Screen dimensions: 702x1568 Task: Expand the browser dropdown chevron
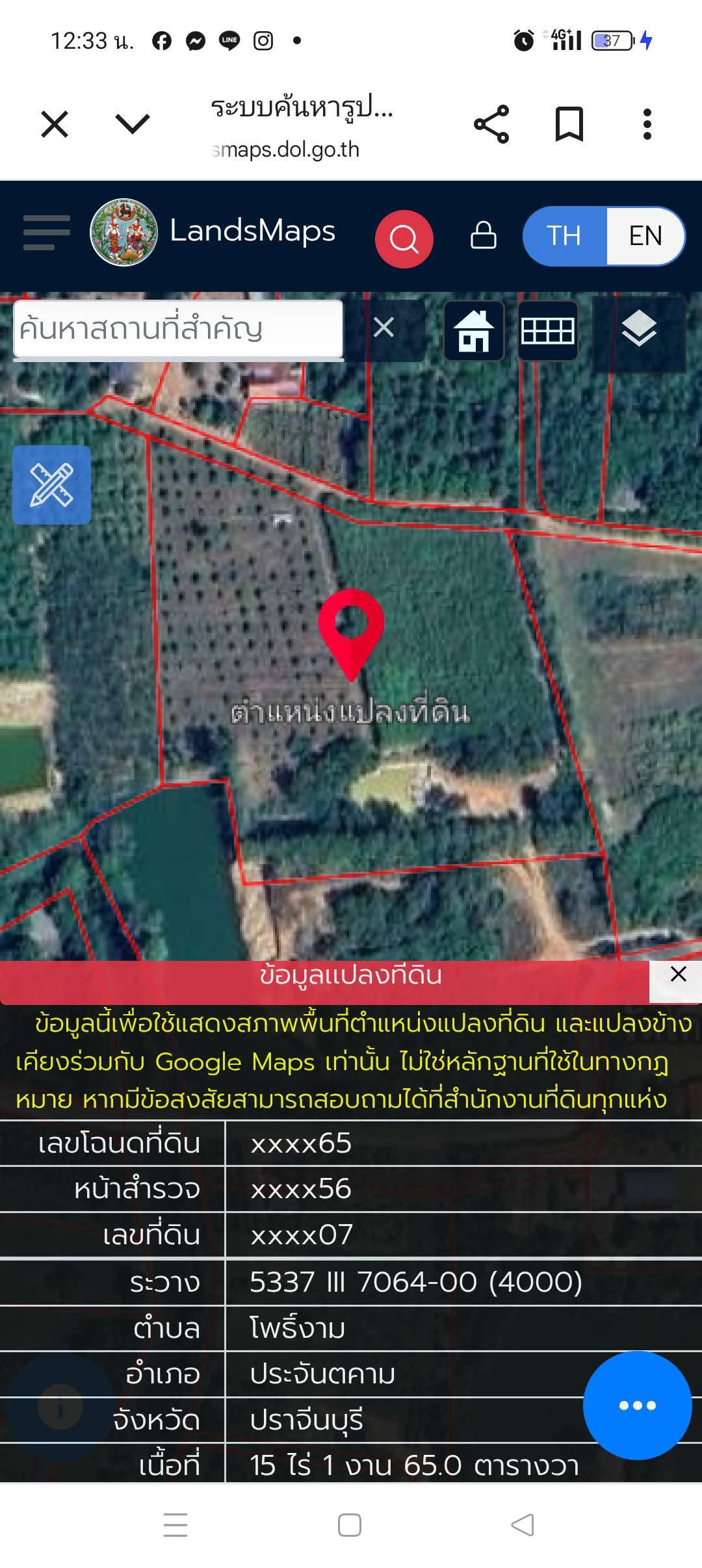pyautogui.click(x=133, y=124)
